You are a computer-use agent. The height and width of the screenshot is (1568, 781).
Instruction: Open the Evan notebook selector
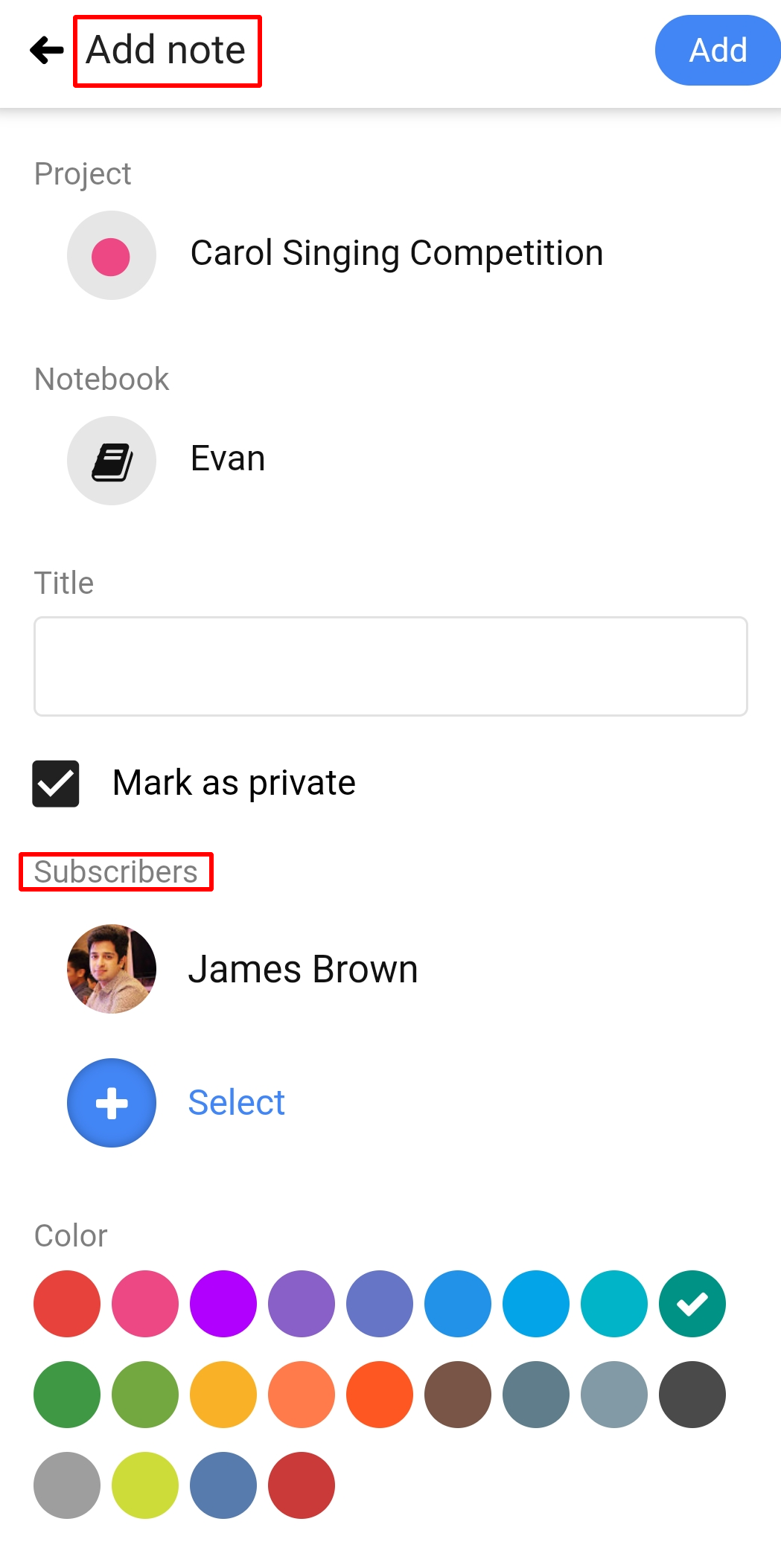(166, 460)
